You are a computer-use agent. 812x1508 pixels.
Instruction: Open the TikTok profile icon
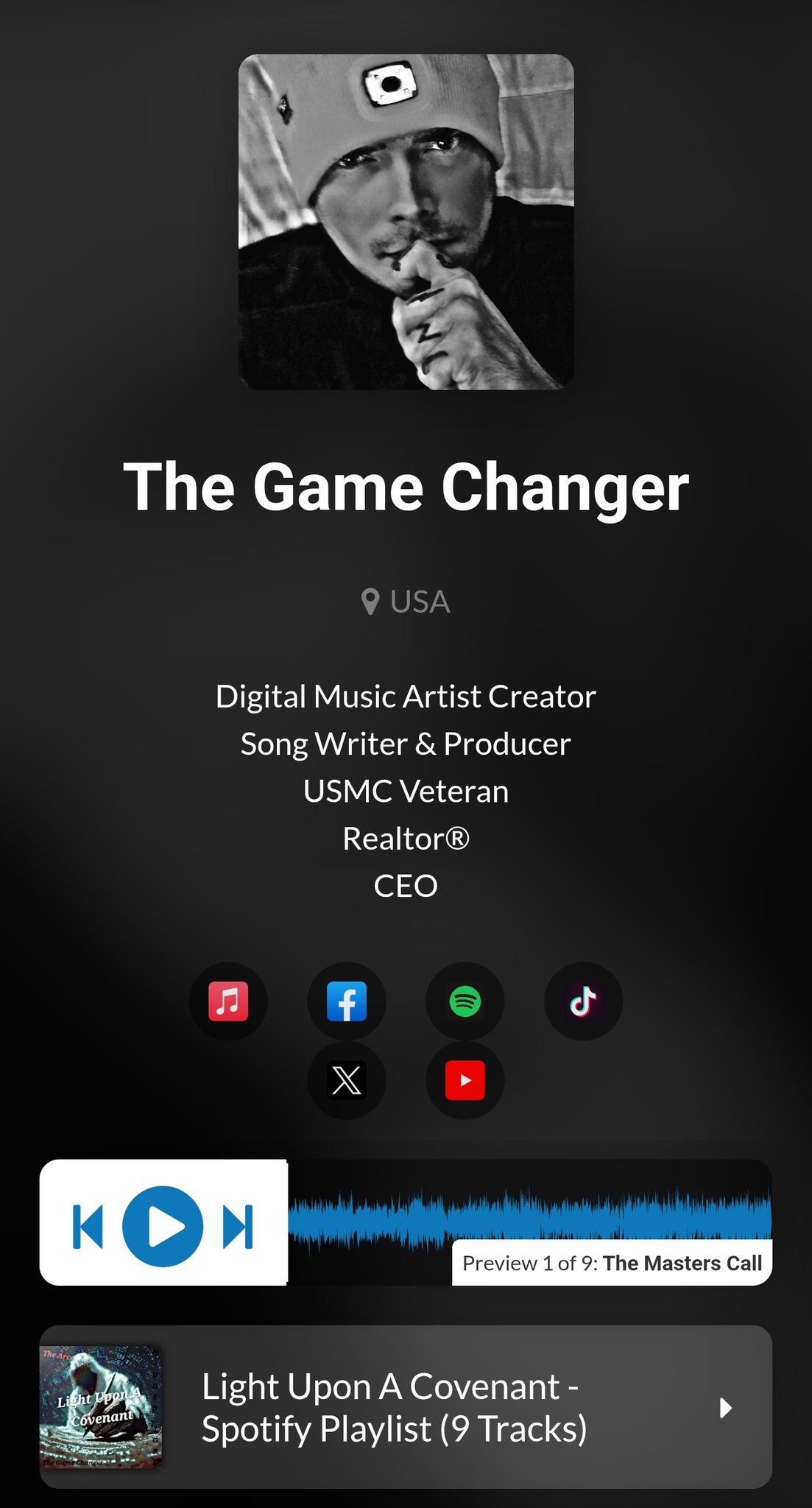(583, 1001)
